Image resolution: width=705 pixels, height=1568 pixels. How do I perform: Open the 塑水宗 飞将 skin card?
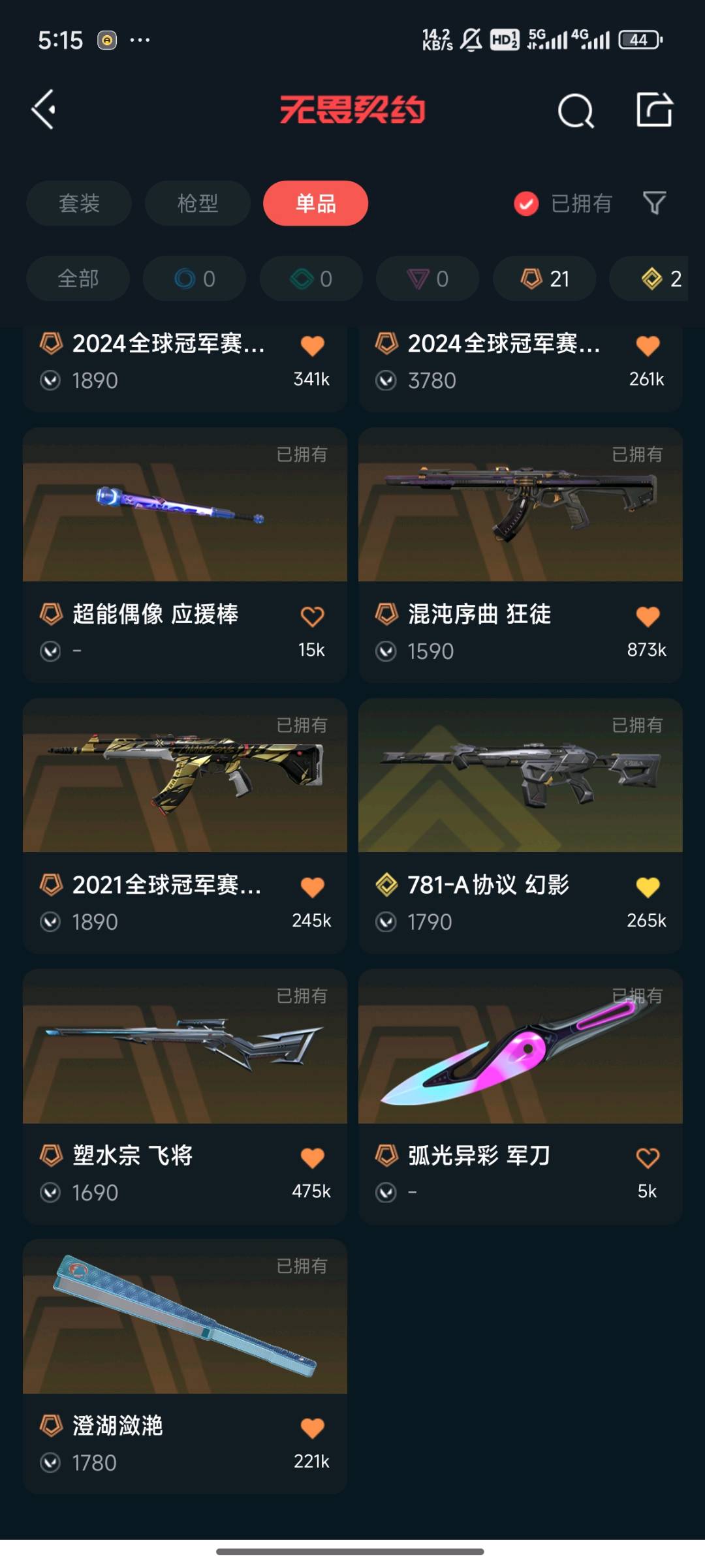tap(185, 1047)
